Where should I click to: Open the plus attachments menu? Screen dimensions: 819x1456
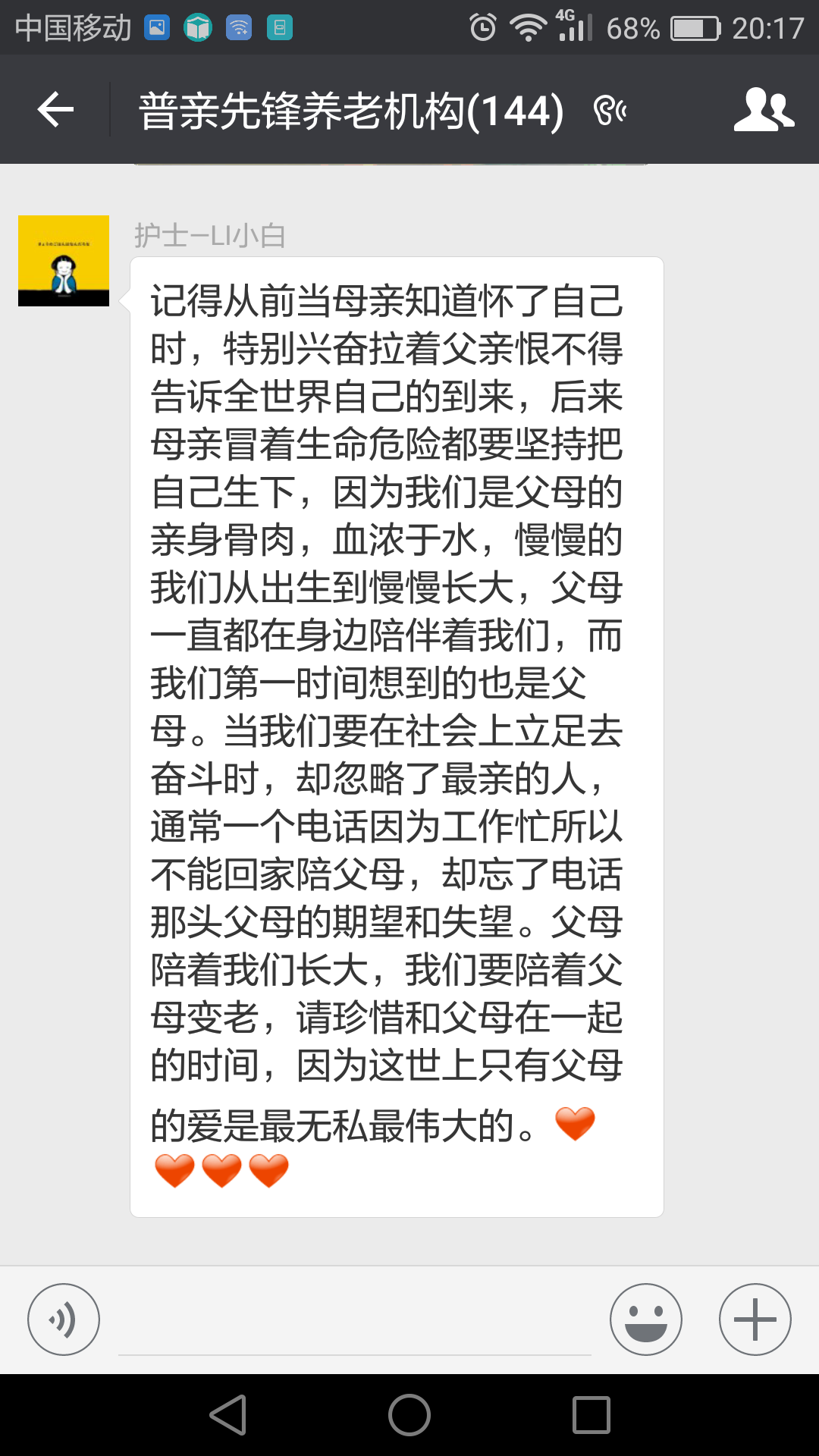[755, 1319]
